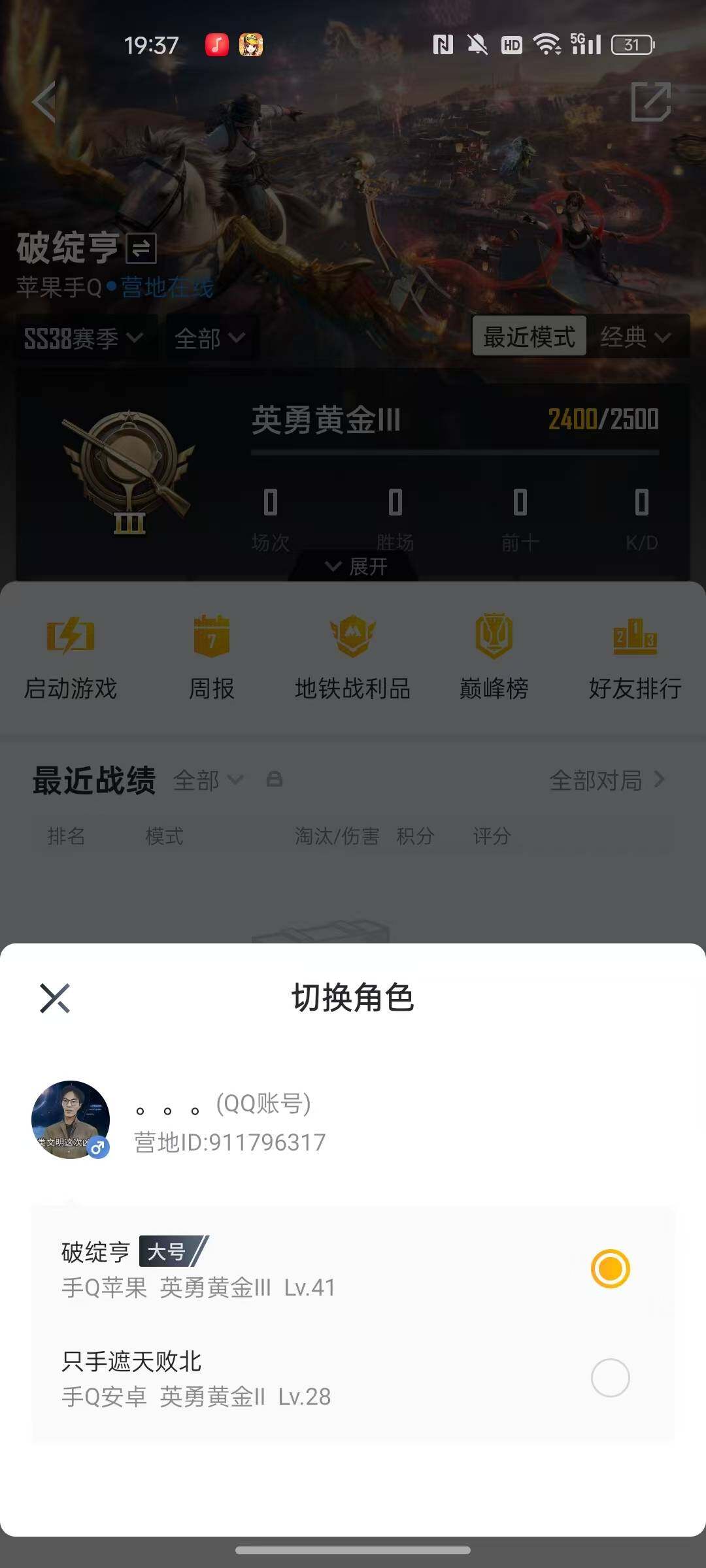Tap the QQ account avatar thumbnail
706x1568 pixels.
point(73,1119)
